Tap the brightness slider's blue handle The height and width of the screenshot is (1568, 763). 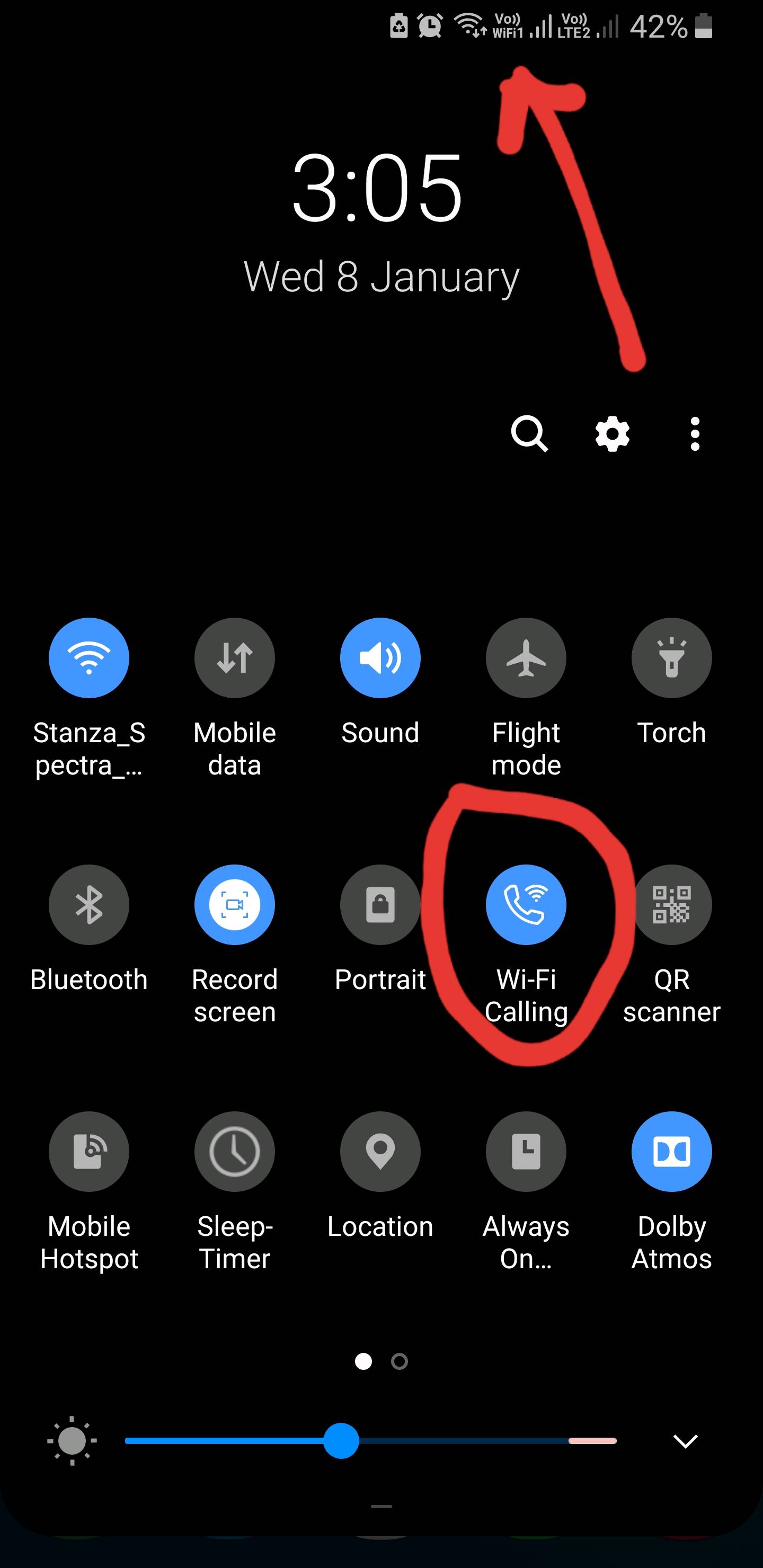(x=341, y=1441)
